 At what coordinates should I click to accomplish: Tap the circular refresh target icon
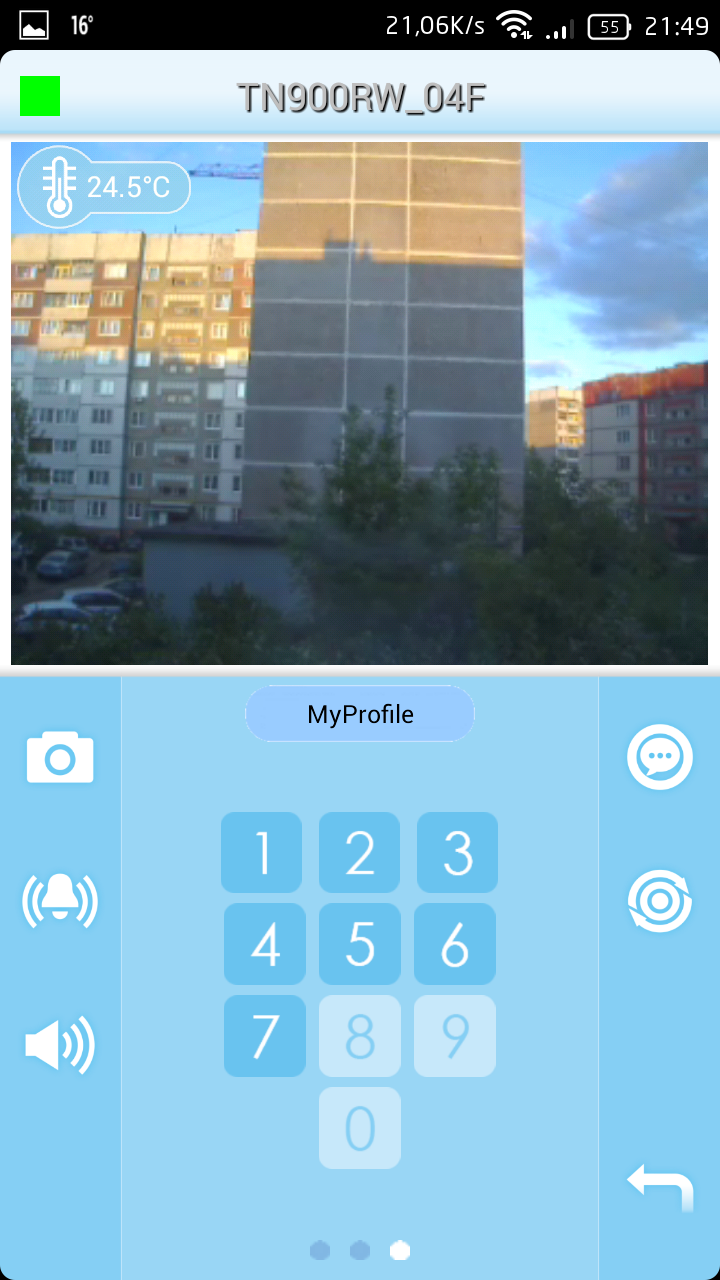pyautogui.click(x=660, y=901)
